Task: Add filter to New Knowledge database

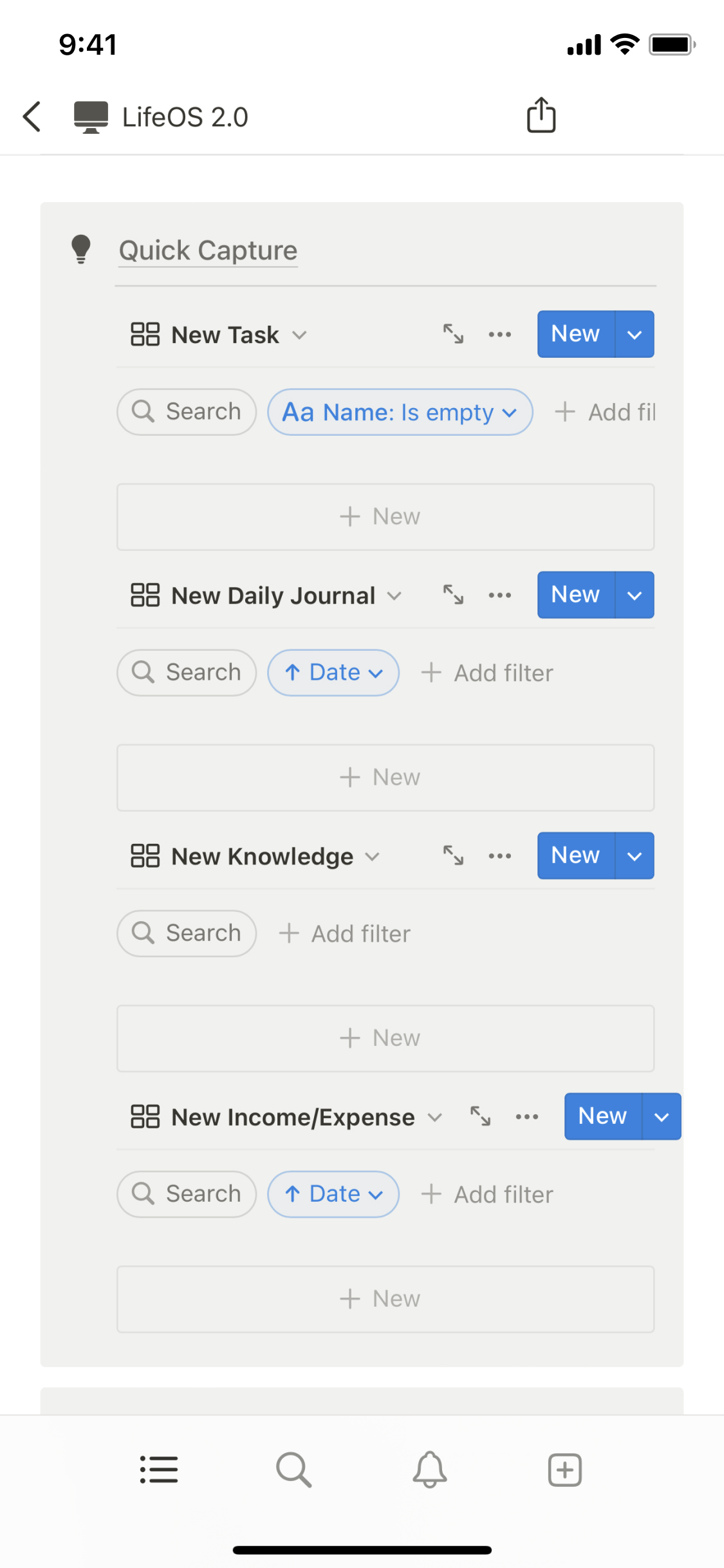Action: click(x=345, y=933)
